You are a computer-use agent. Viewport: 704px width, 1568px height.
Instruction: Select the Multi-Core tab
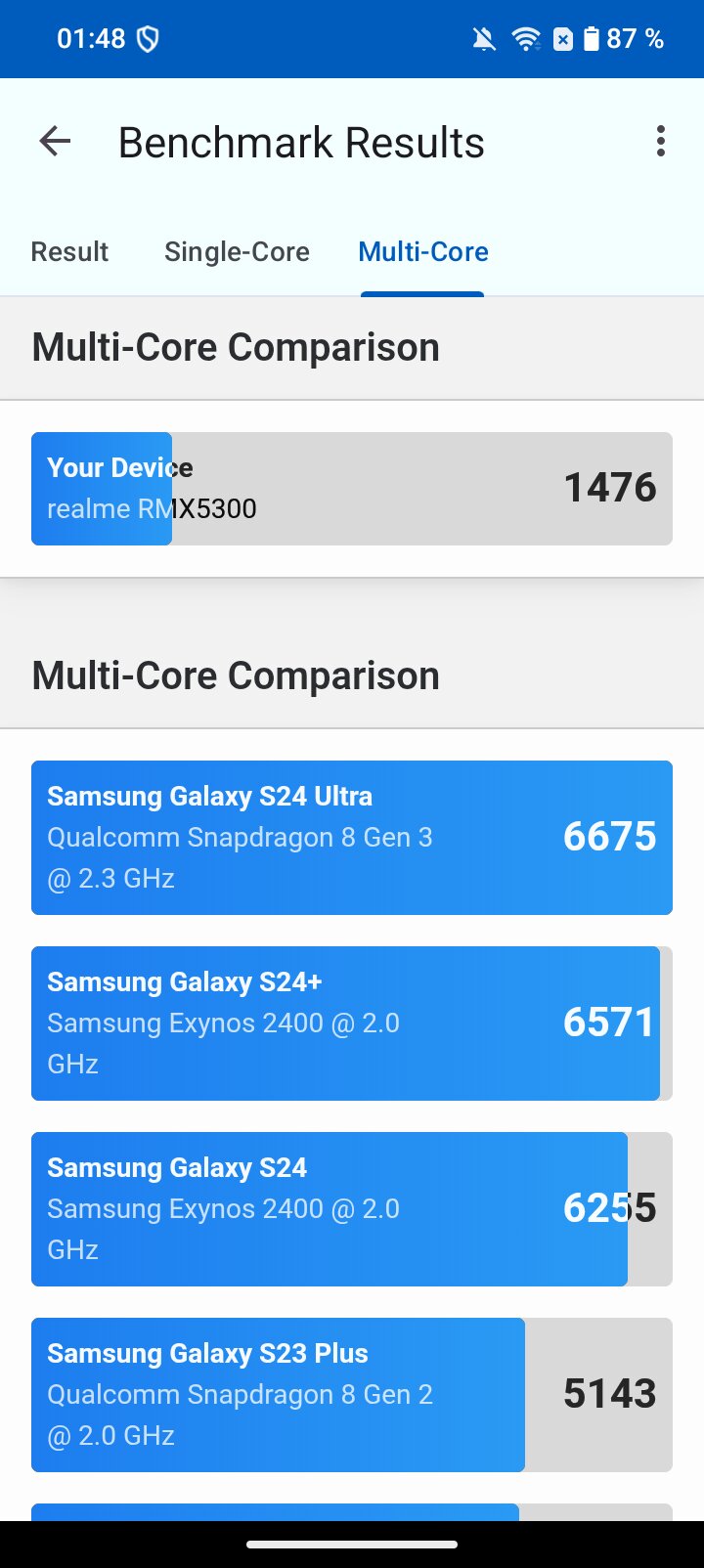pos(422,252)
